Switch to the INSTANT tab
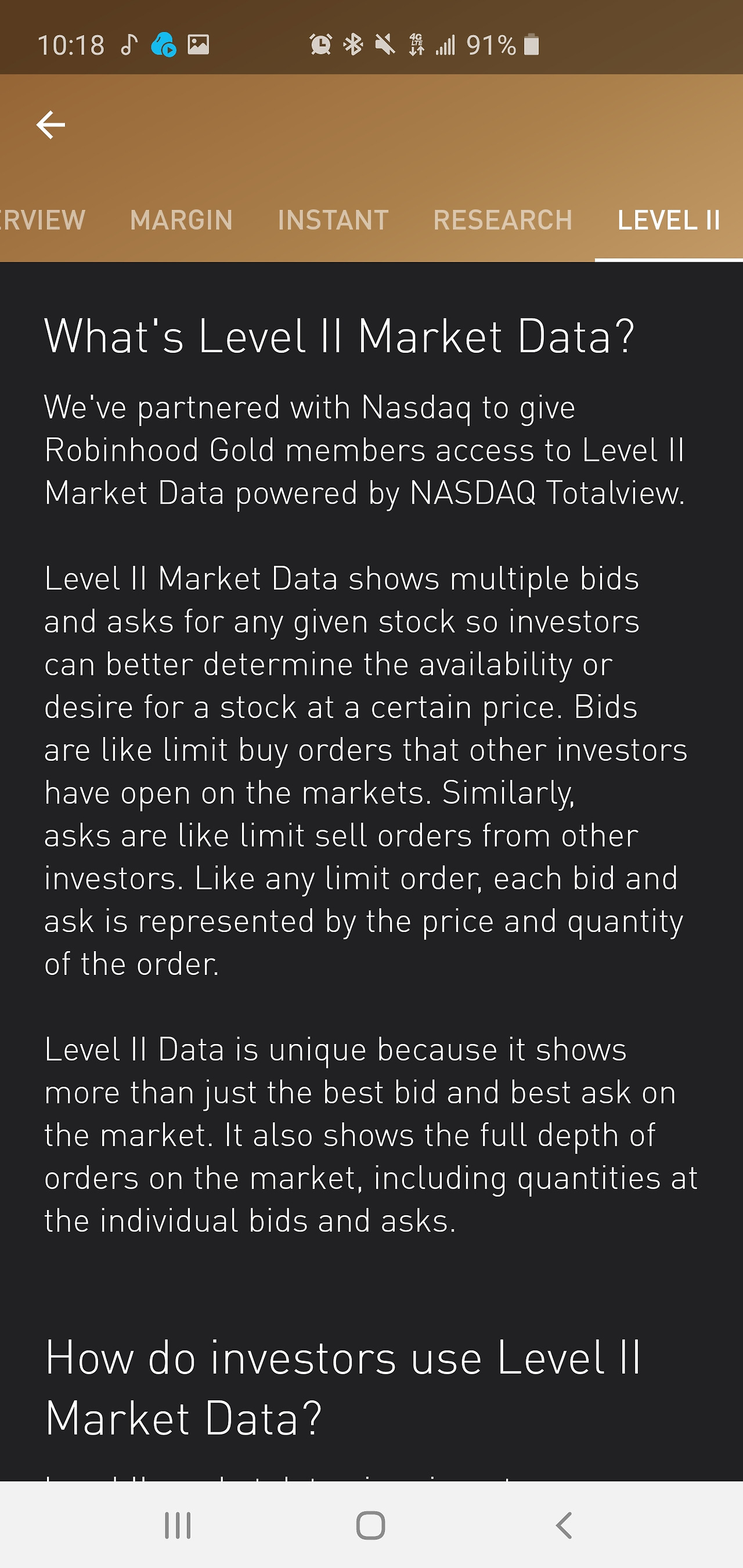 332,221
